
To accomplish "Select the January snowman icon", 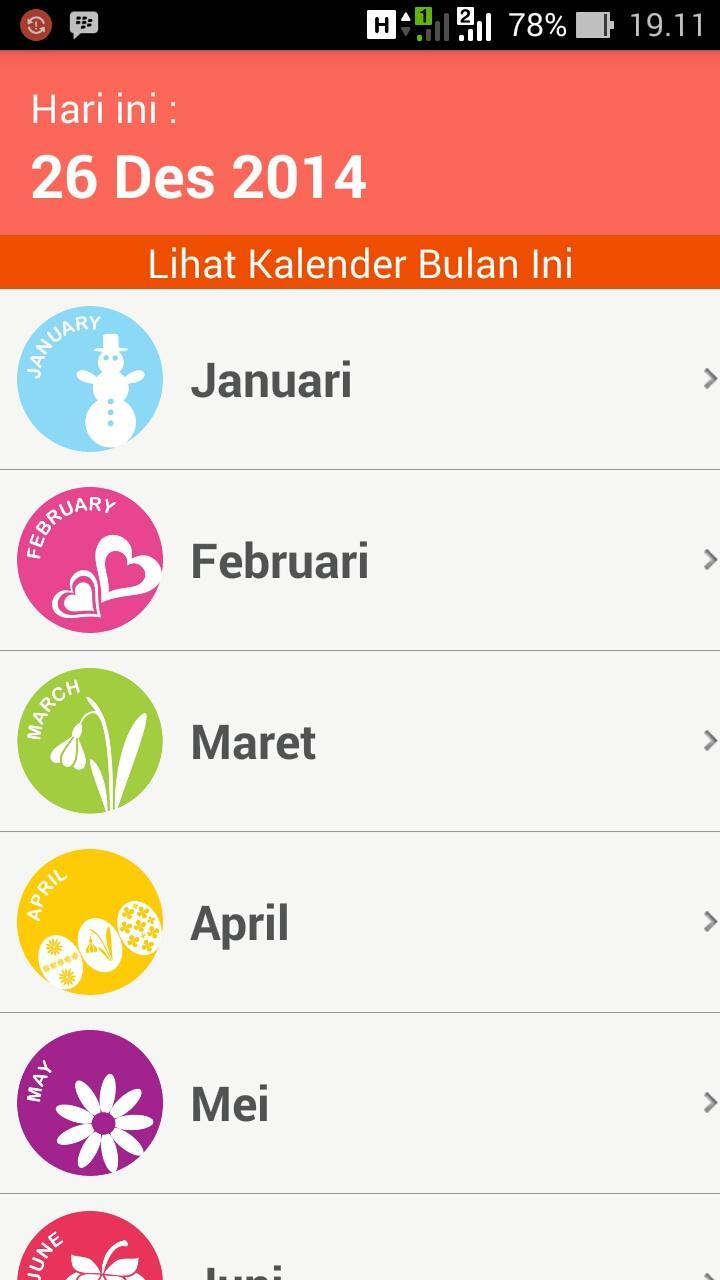I will point(89,378).
